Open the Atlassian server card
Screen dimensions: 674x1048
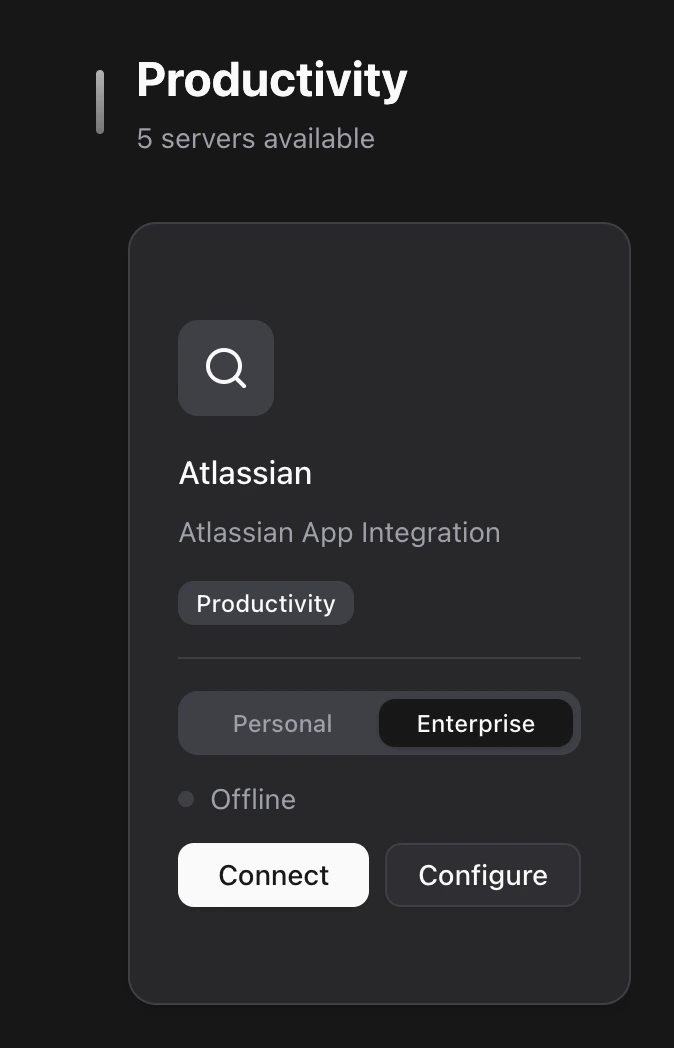point(245,473)
